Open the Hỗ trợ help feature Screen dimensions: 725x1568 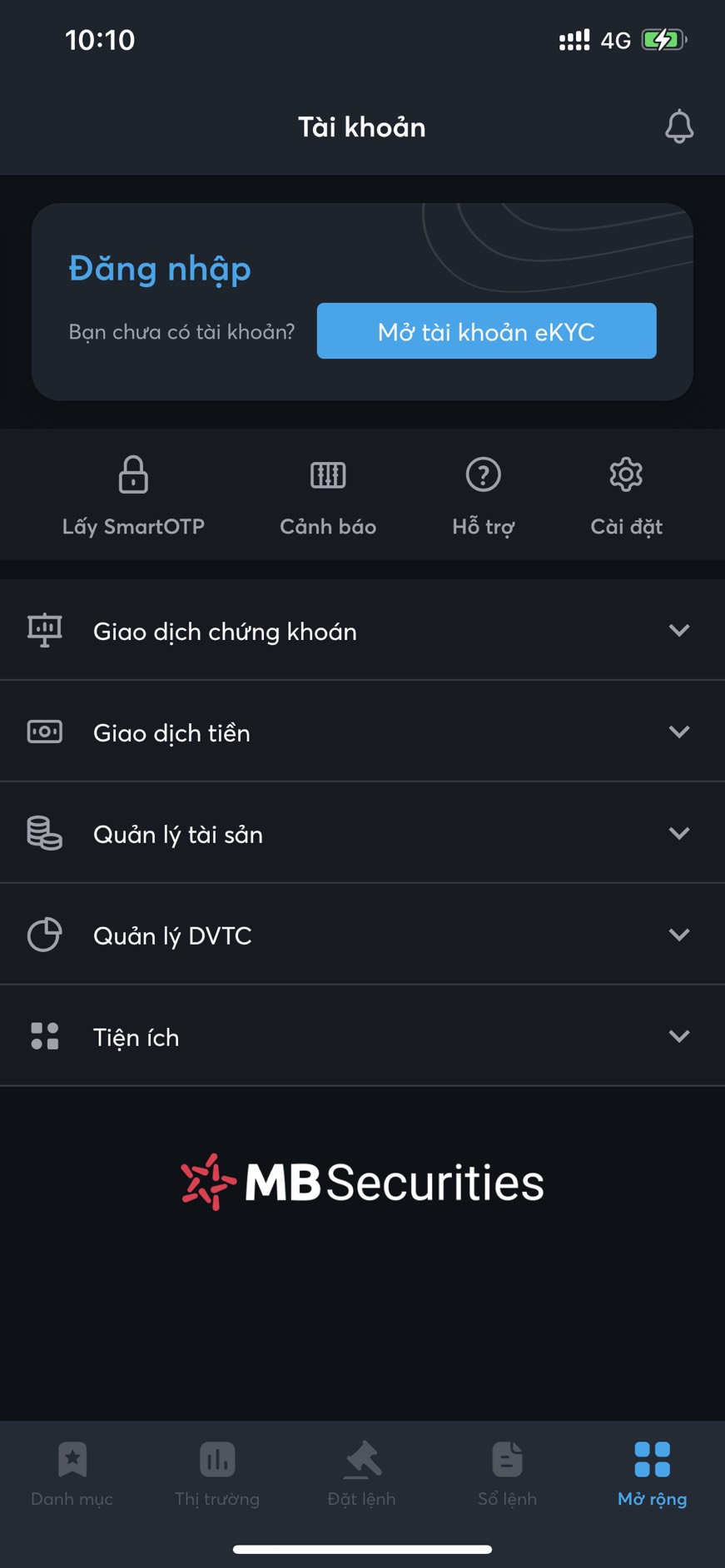coord(483,495)
